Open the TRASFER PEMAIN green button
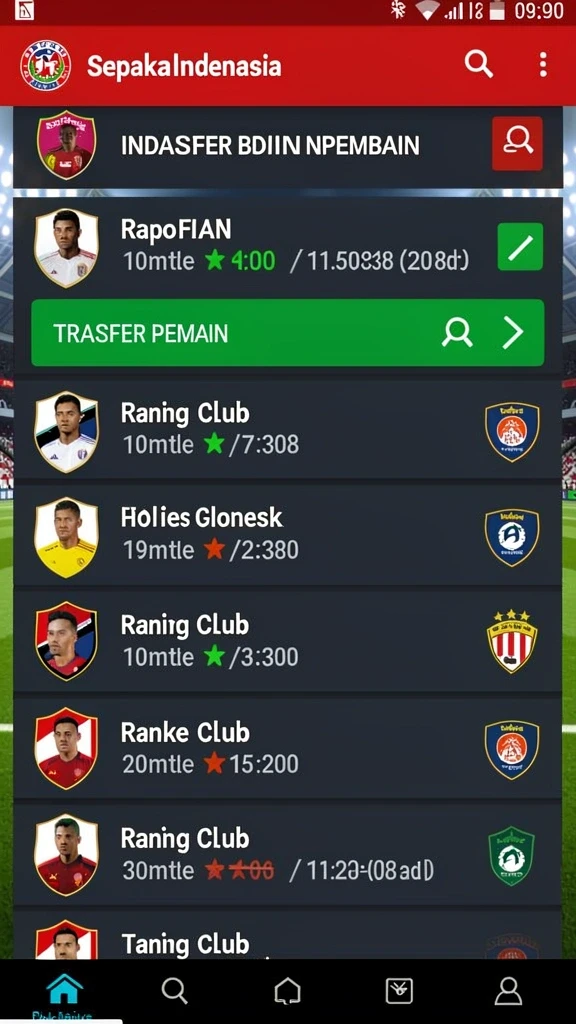The image size is (576, 1024). pyautogui.click(x=287, y=333)
